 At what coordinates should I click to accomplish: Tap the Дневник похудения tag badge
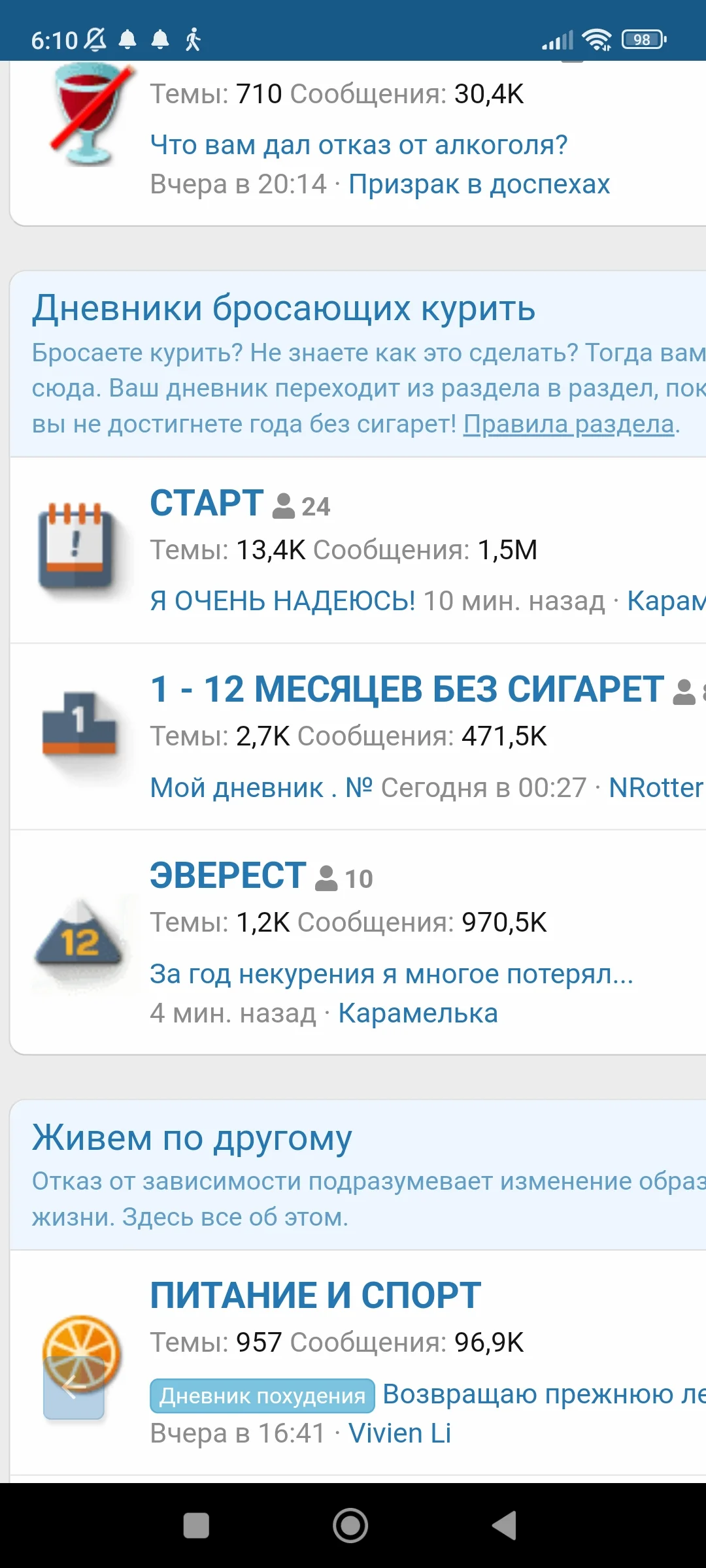(261, 1396)
